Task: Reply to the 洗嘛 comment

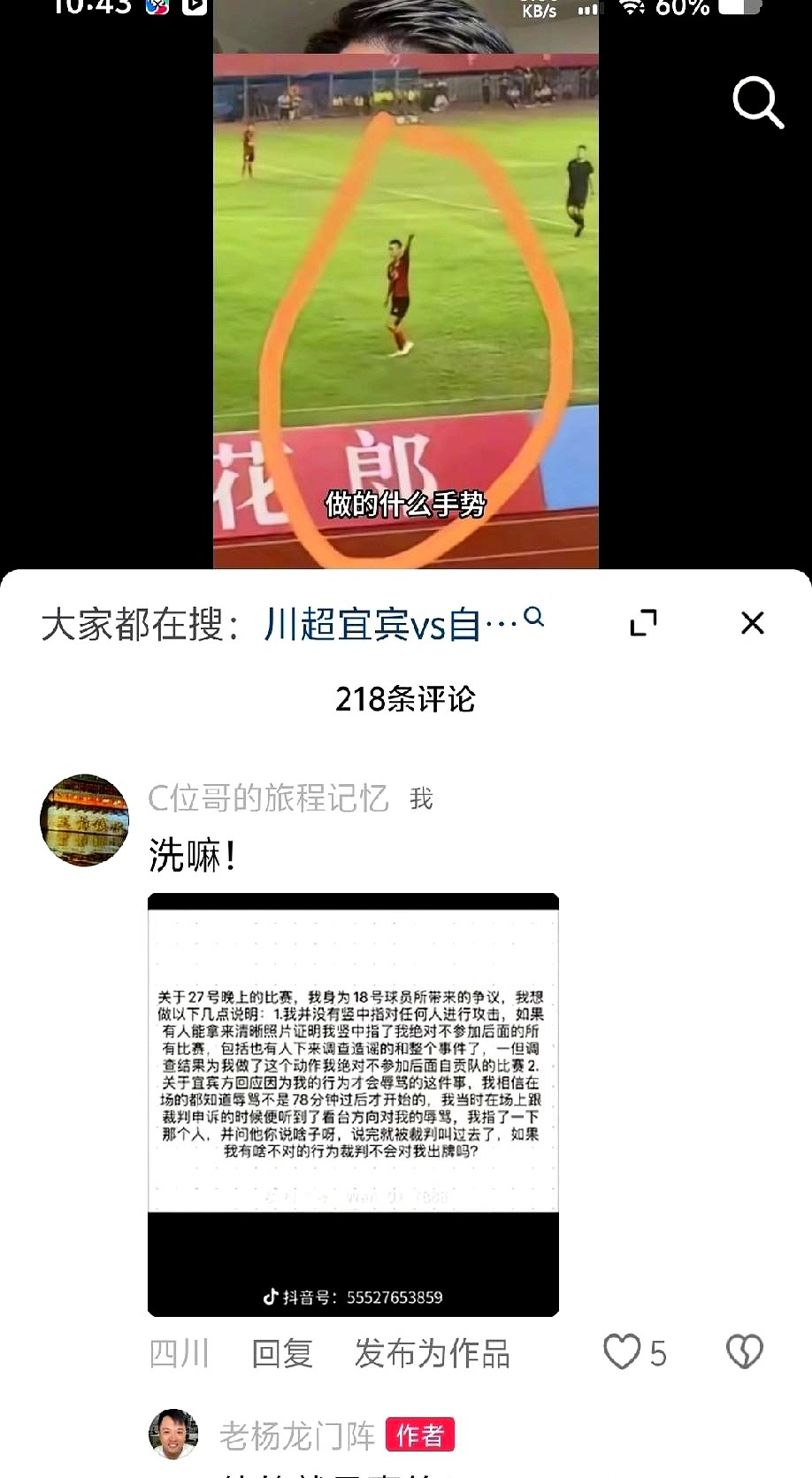Action: [282, 1353]
